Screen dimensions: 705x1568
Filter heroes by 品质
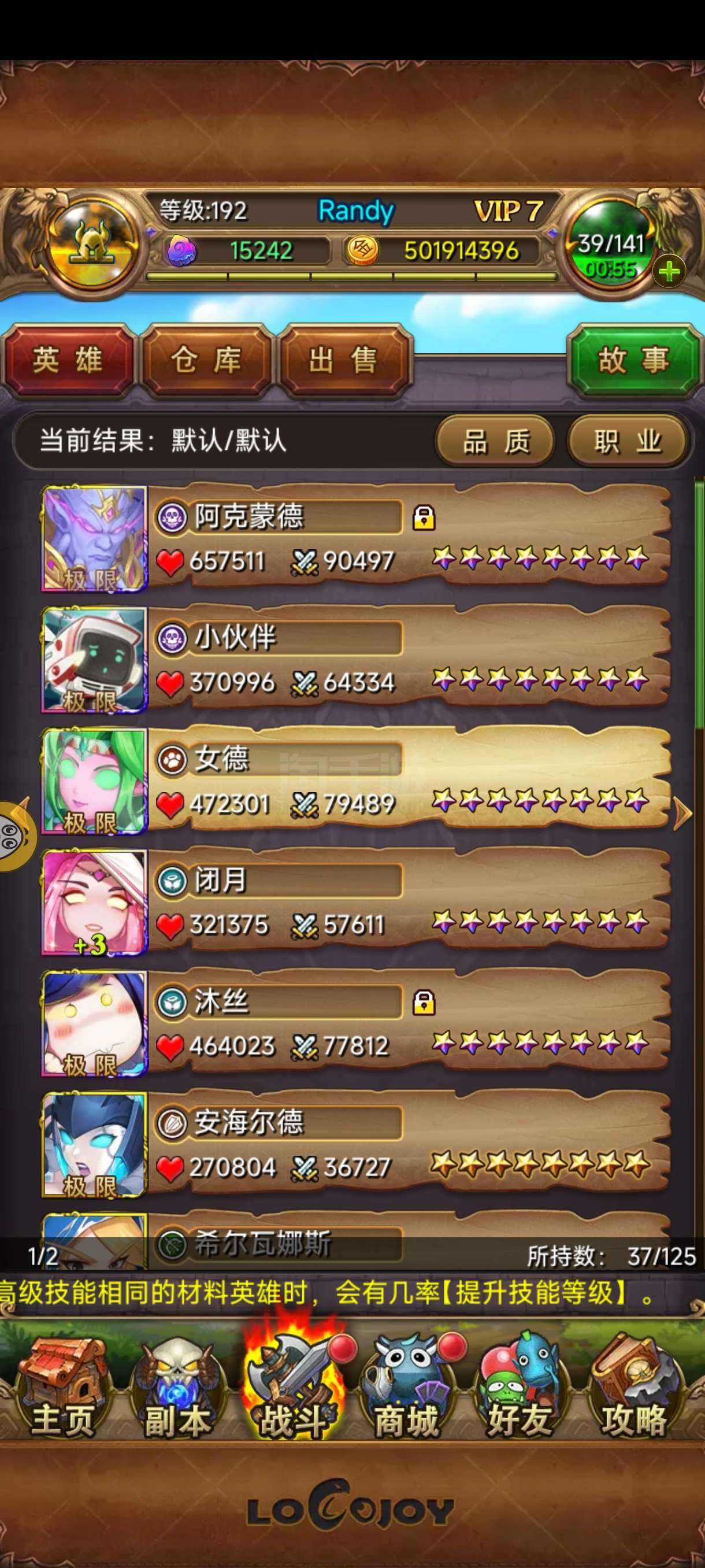(496, 441)
